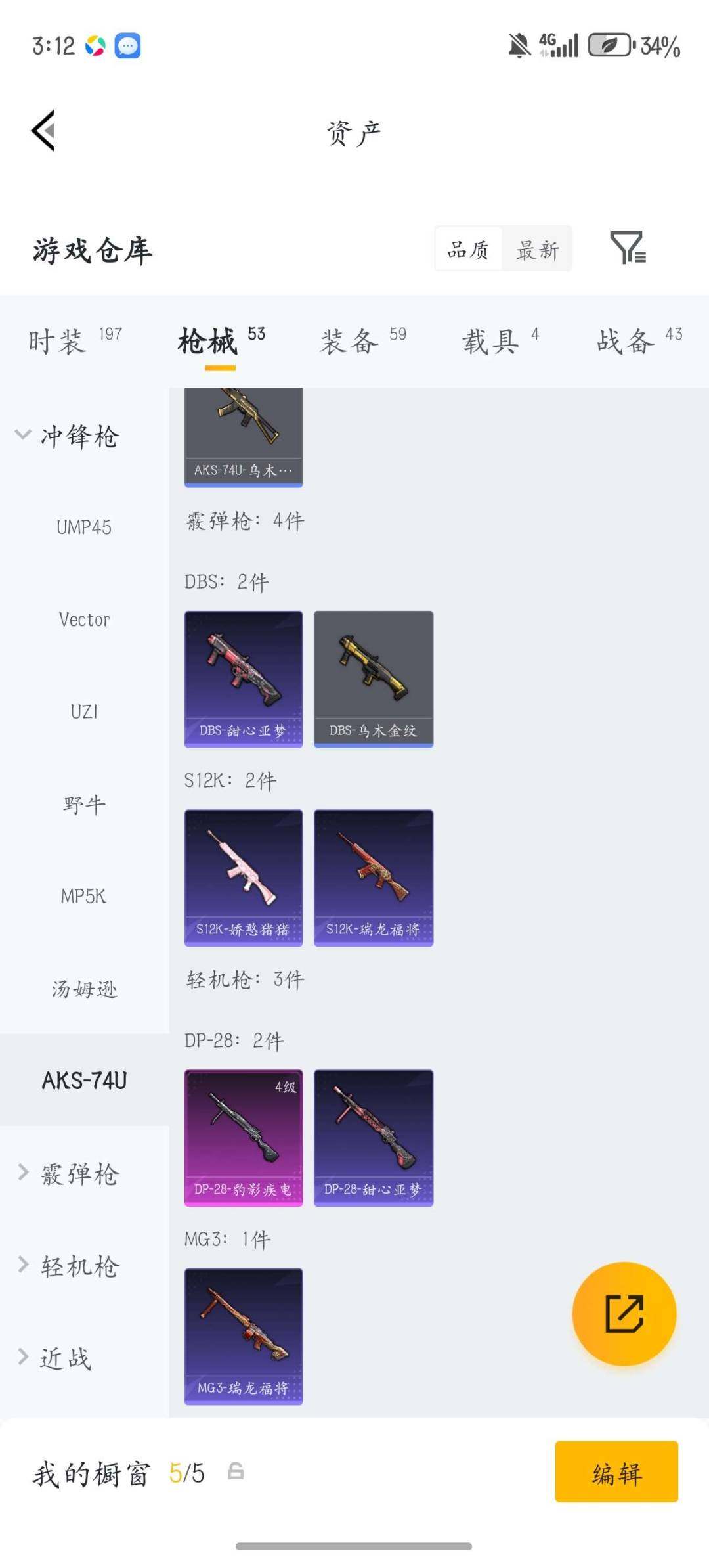Select UMP45 from the sidebar list
Image resolution: width=709 pixels, height=1568 pixels.
(x=84, y=526)
